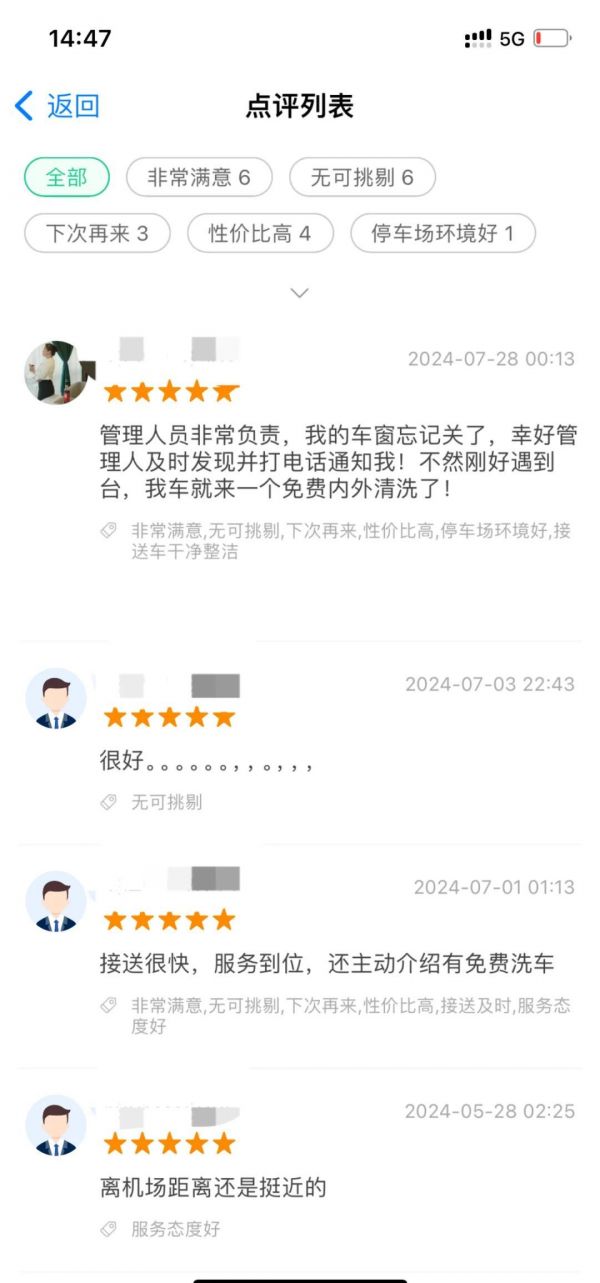Show reviews tagged 下次再来 3

(x=97, y=234)
